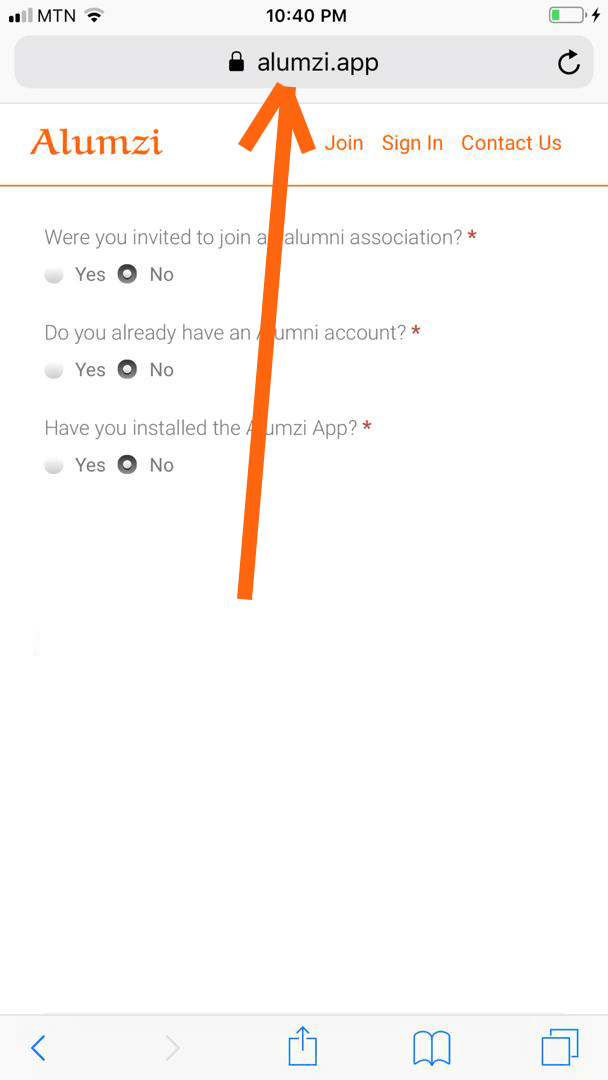Select Yes for invited to alumni association

point(54,275)
